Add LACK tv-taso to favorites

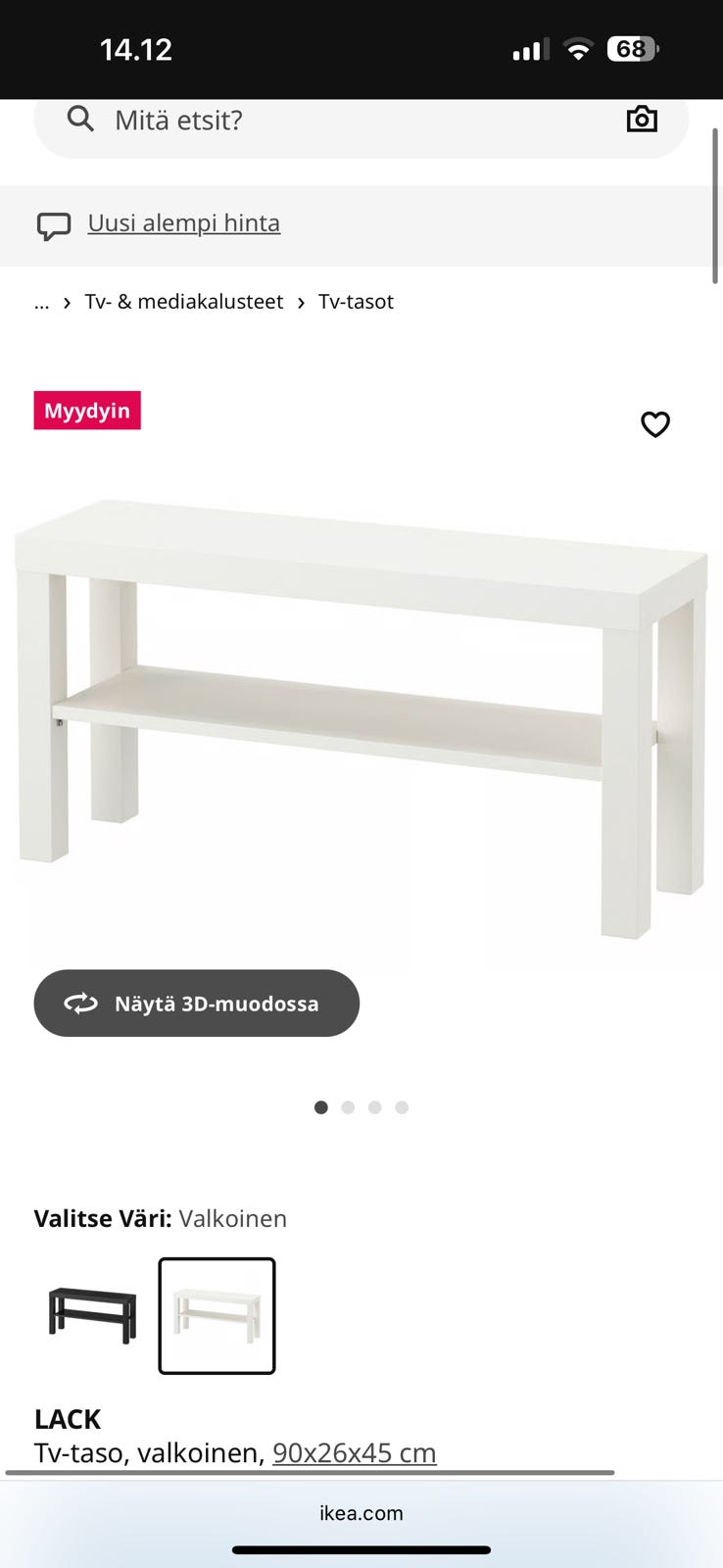pyautogui.click(x=655, y=424)
